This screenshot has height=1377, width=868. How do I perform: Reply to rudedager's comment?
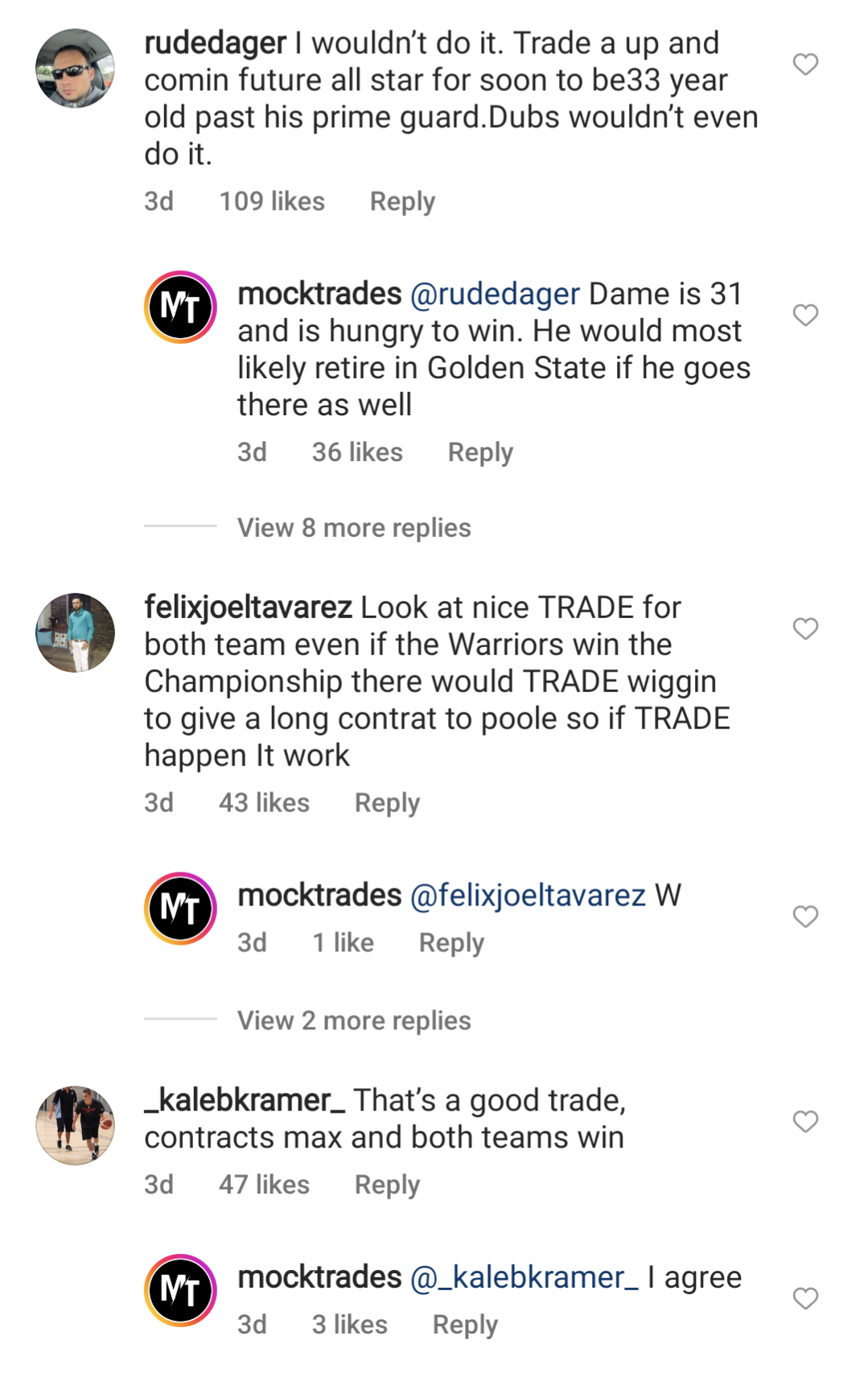pos(401,201)
